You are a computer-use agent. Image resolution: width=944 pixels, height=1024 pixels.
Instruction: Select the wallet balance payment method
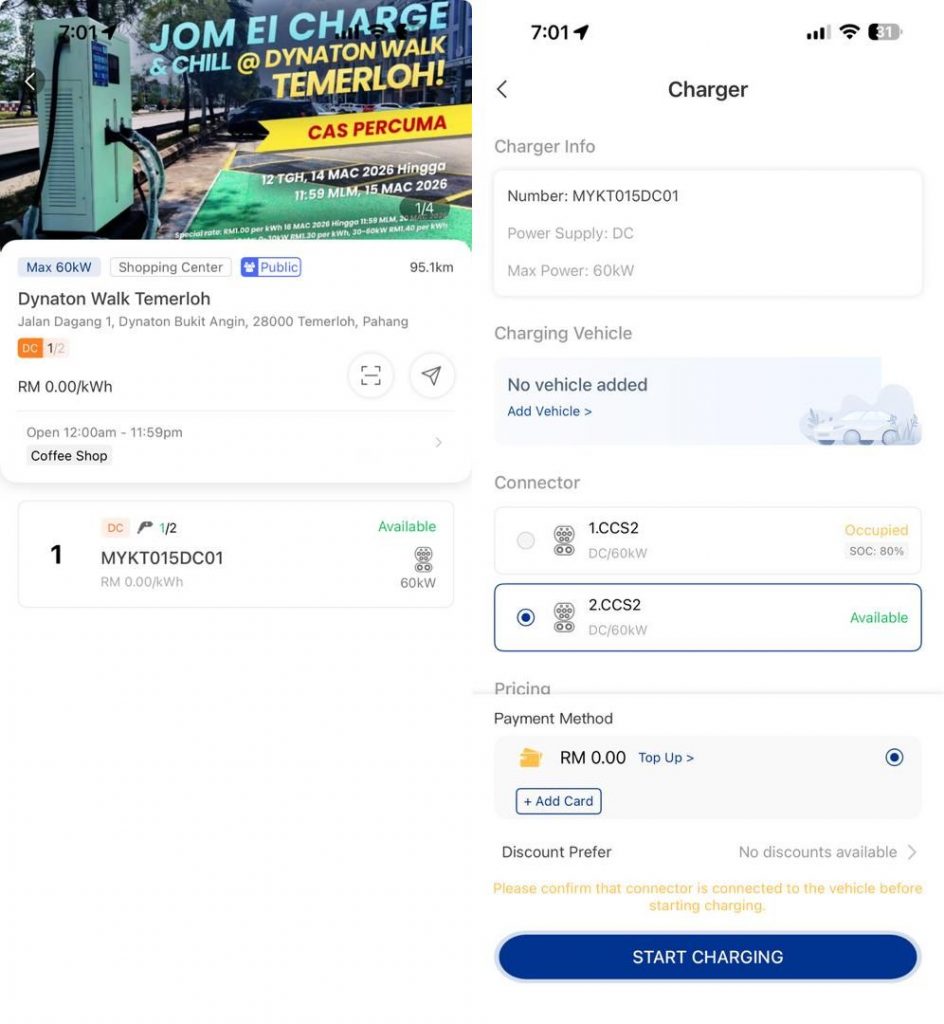coord(894,758)
